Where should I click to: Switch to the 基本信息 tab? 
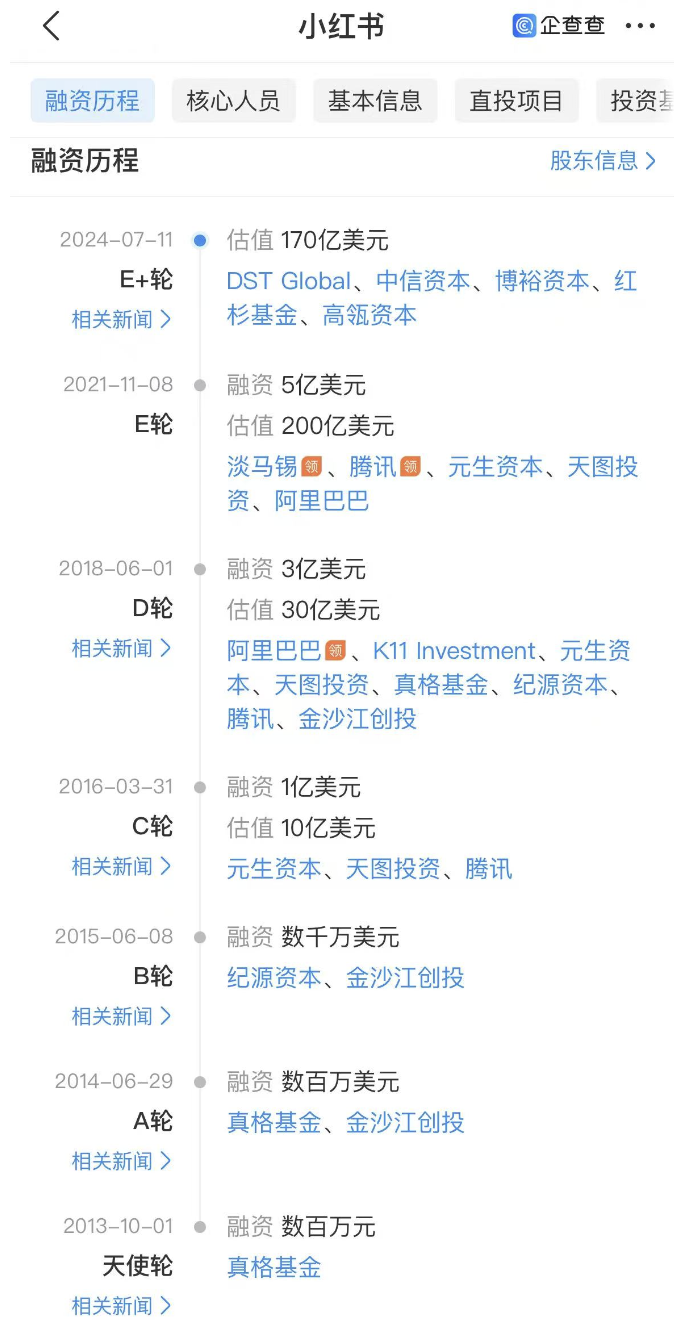(x=375, y=101)
